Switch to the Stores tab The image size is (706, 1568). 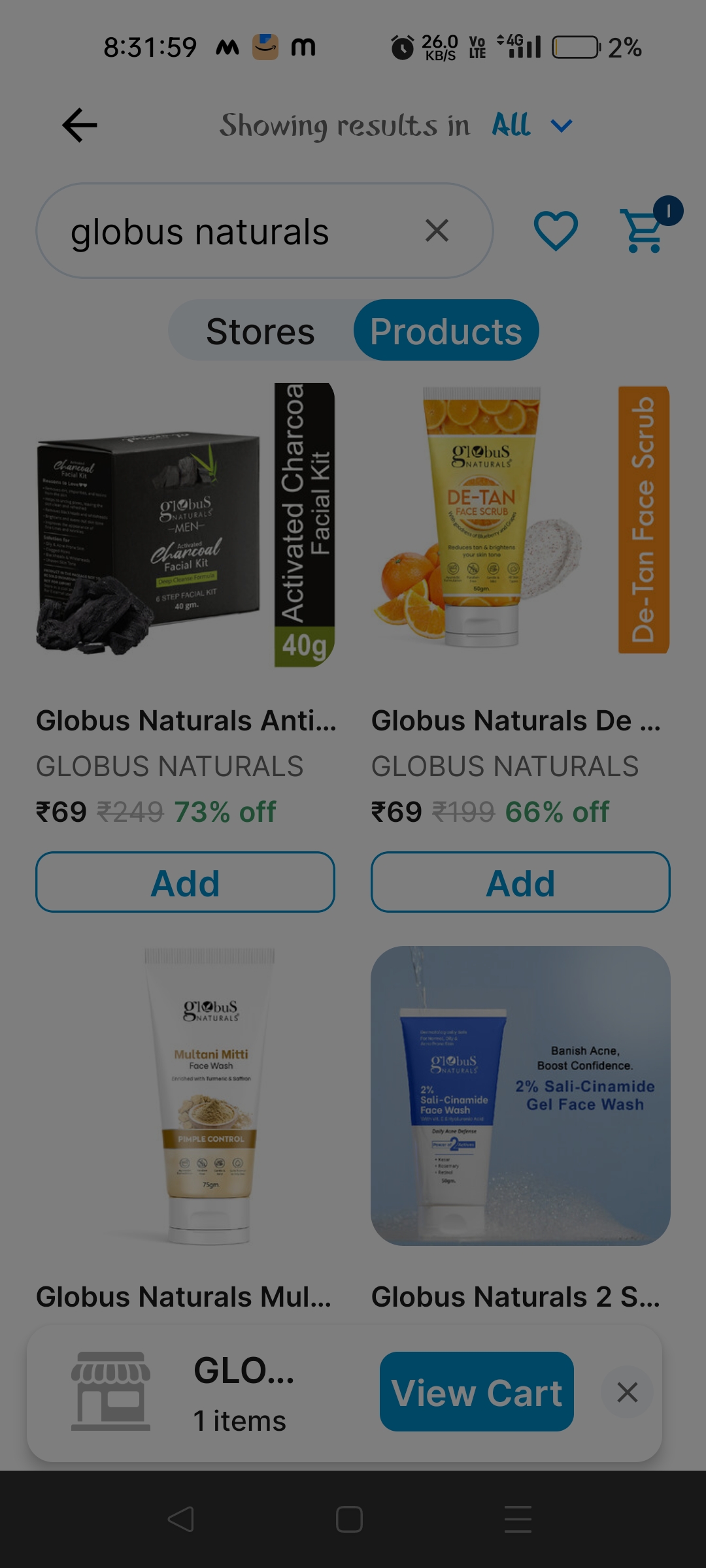point(260,331)
